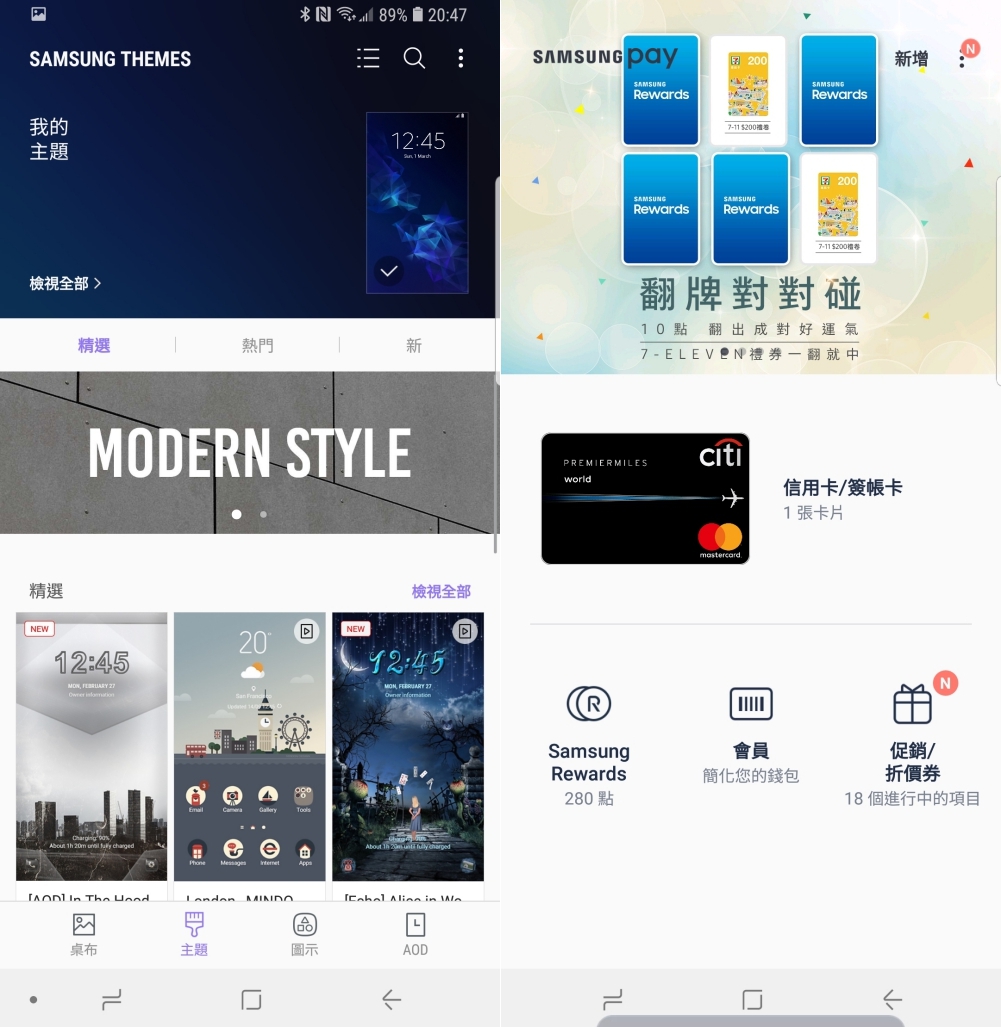Switch to the 熱門 tab
The image size is (1001, 1027).
257,345
